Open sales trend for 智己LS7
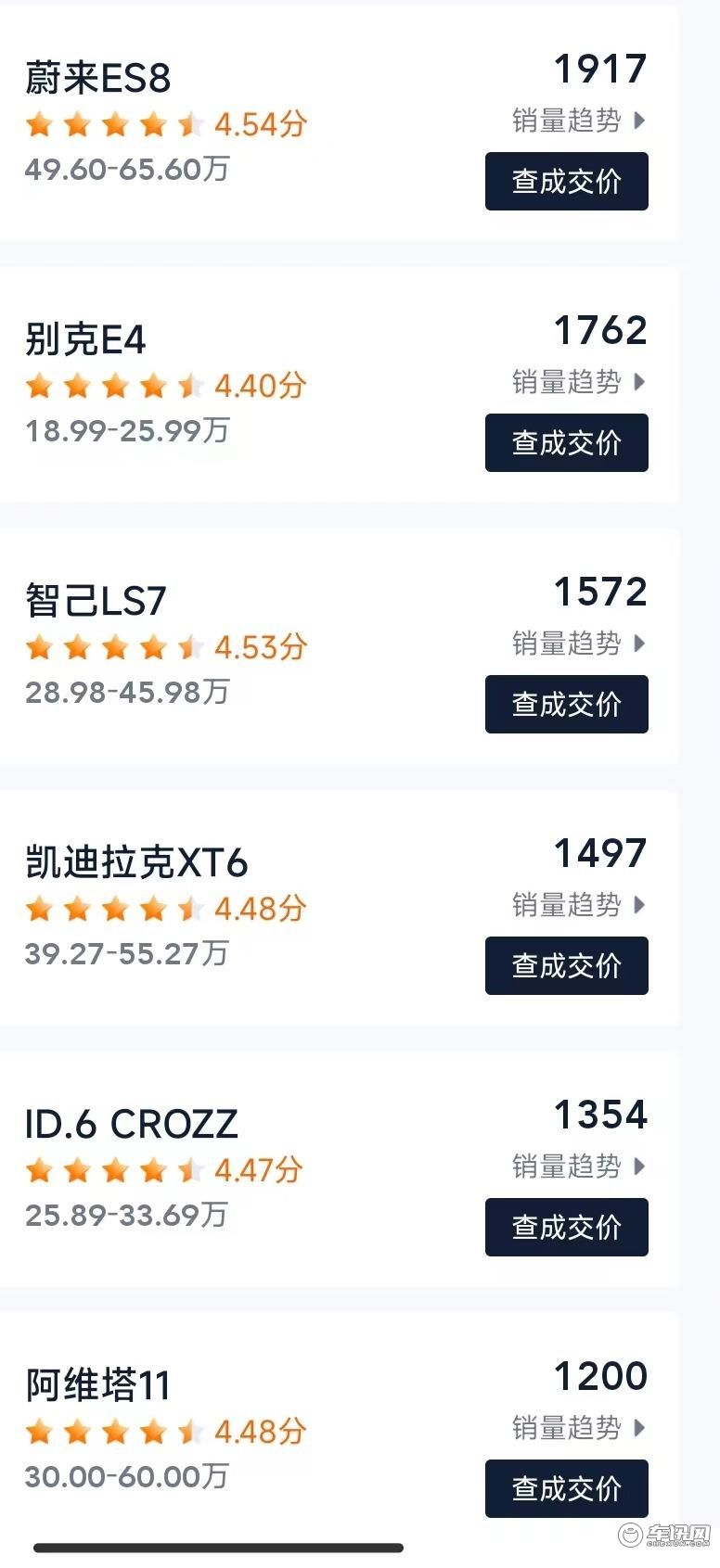This screenshot has width=720, height=1568. click(578, 644)
